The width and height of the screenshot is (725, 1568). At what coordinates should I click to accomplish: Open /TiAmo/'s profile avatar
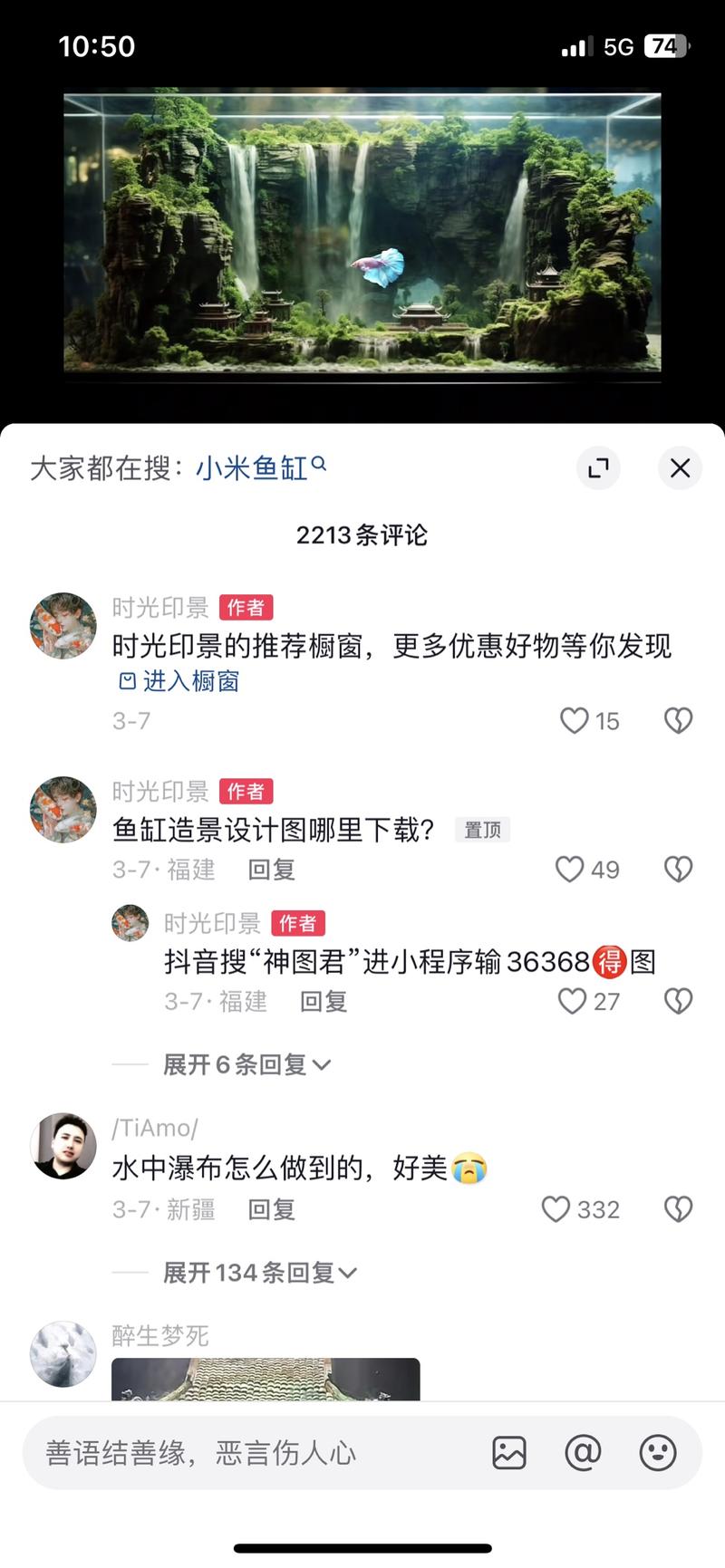(x=63, y=1146)
